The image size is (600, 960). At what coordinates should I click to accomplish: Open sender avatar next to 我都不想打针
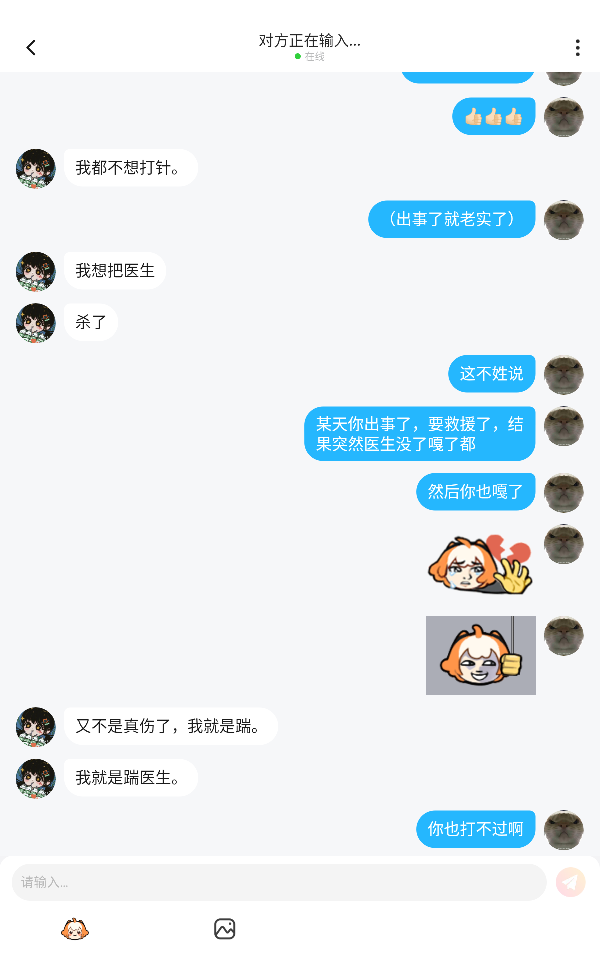pyautogui.click(x=36, y=169)
